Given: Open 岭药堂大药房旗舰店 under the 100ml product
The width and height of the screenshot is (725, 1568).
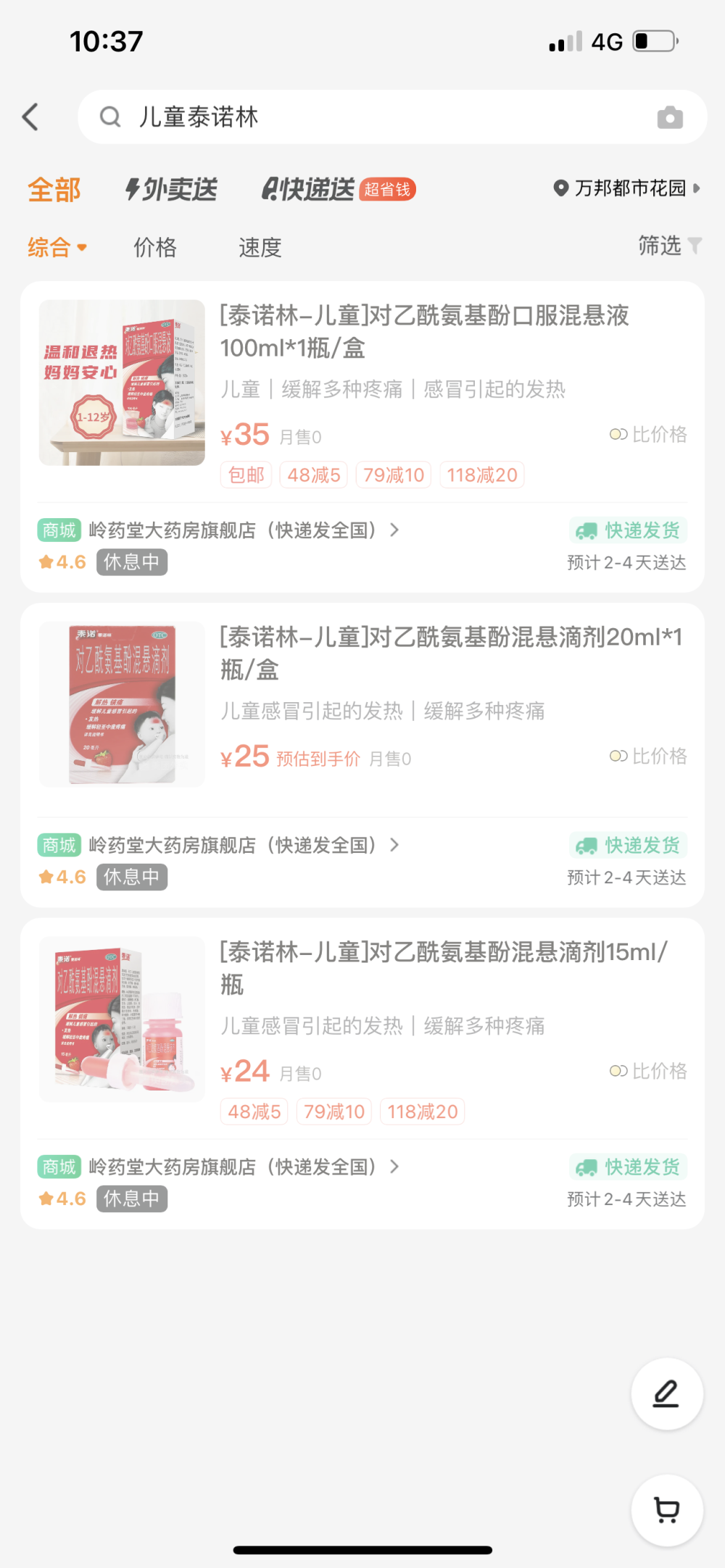Looking at the screenshot, I should 243,530.
